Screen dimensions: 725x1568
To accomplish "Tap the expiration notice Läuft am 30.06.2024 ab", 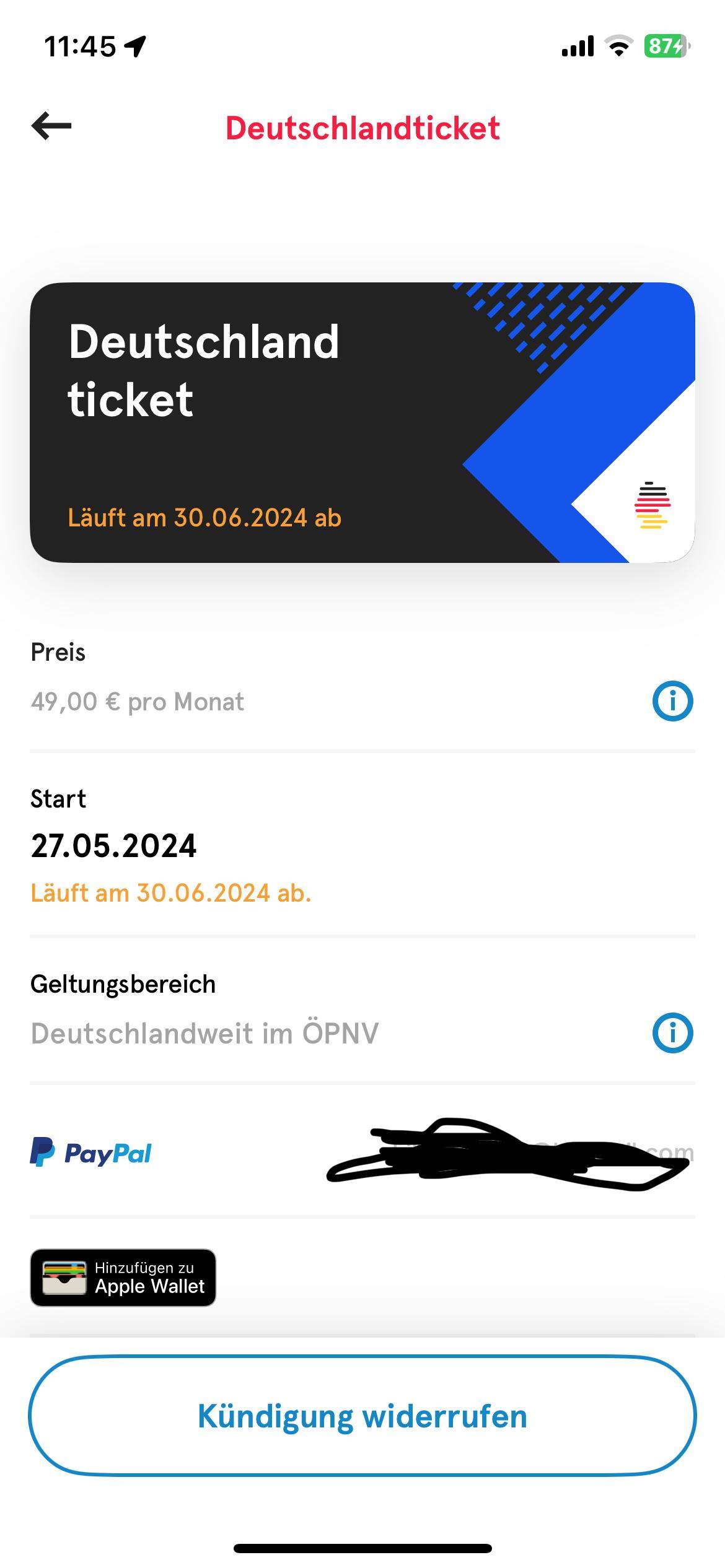I will click(204, 518).
